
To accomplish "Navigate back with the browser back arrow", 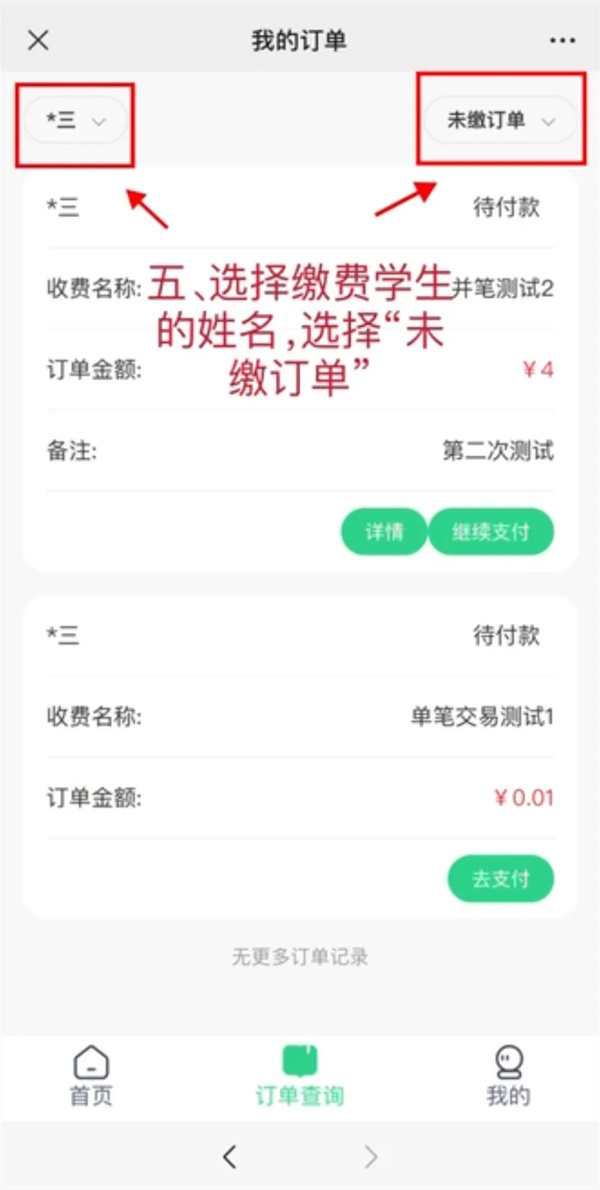I will pos(230,1157).
